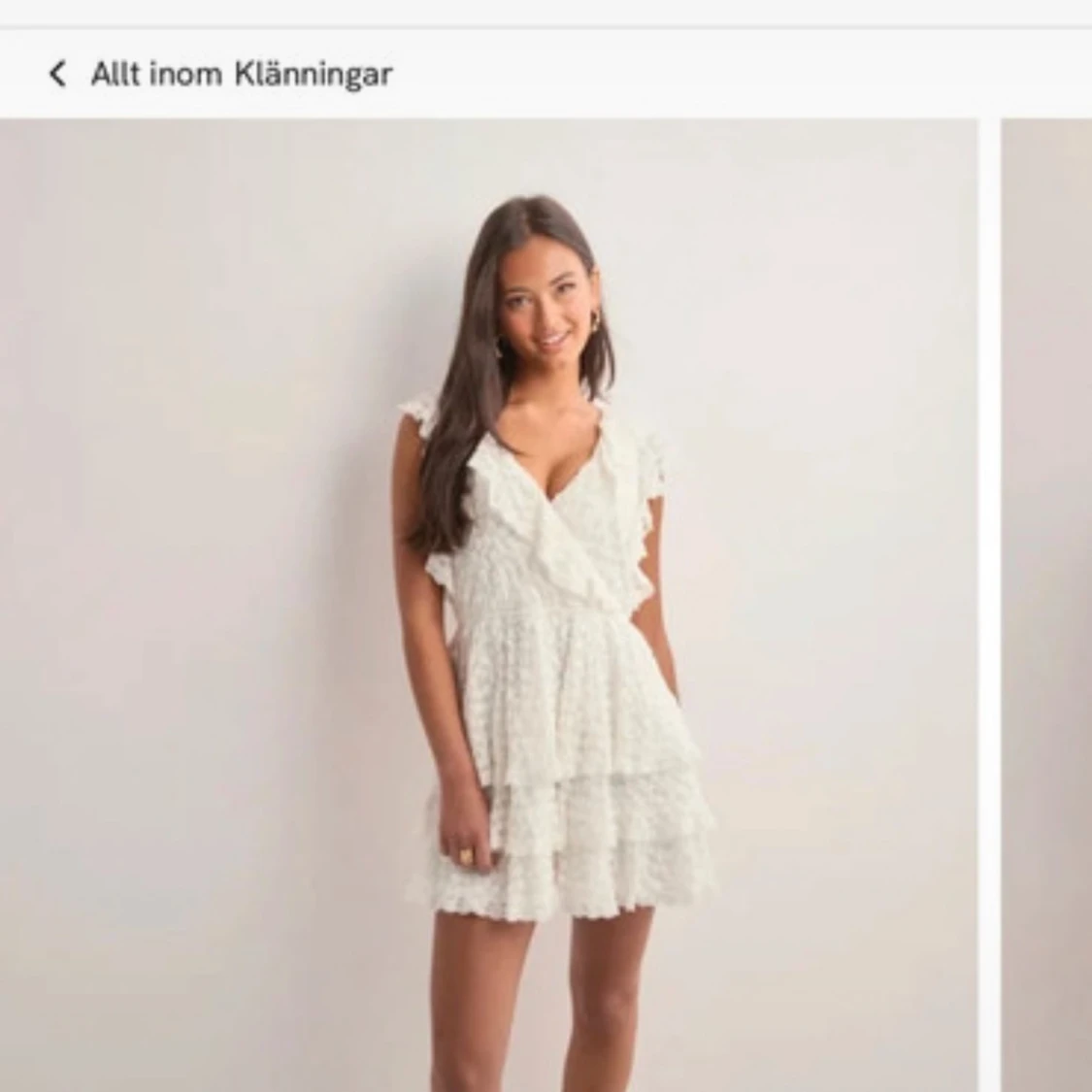Go back to Allt inom Klänningar
1092x1092 pixels.
tap(219, 74)
